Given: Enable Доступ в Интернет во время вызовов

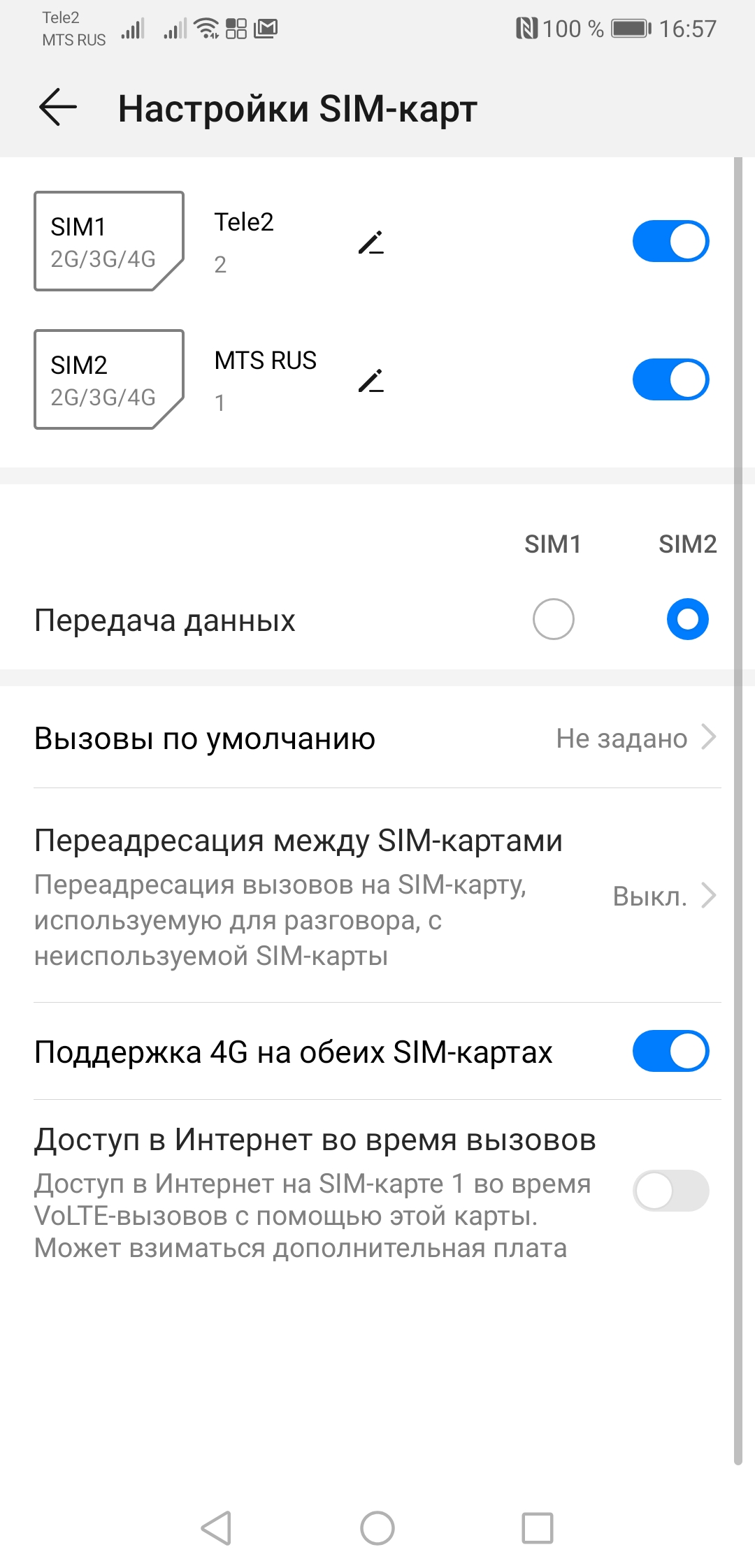Looking at the screenshot, I should click(x=670, y=1191).
